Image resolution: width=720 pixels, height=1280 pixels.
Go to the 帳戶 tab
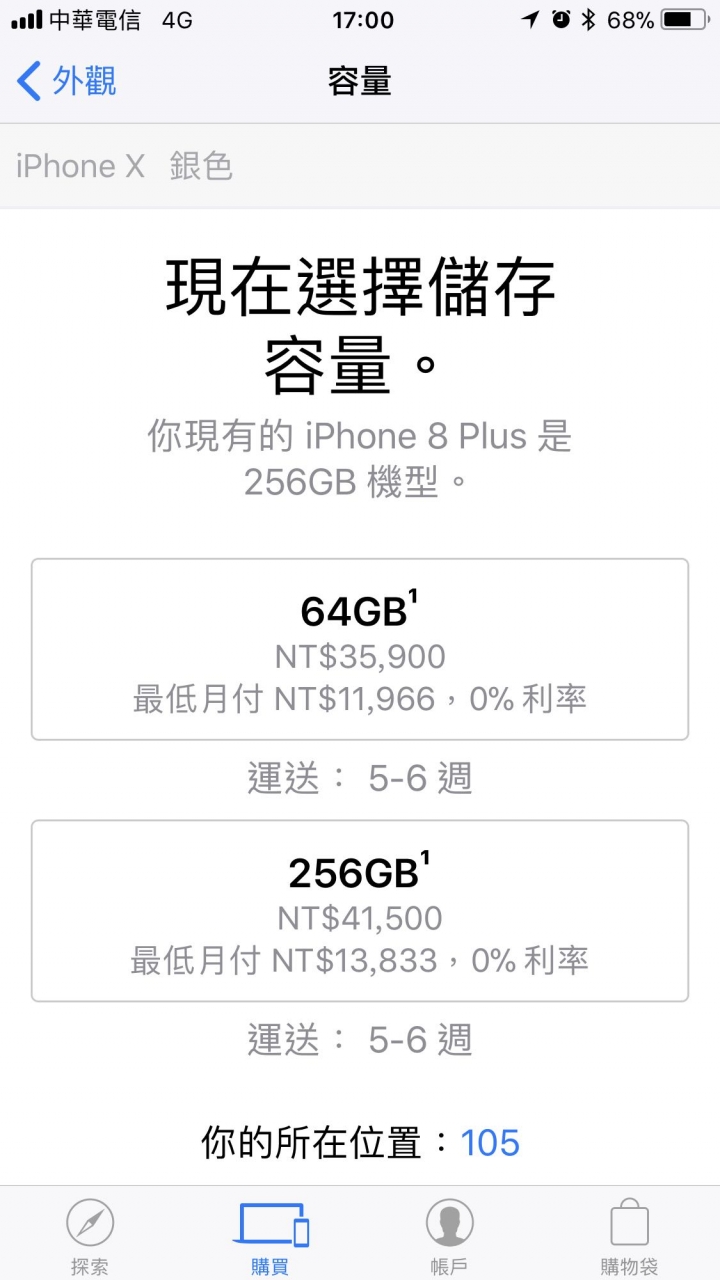(450, 1236)
